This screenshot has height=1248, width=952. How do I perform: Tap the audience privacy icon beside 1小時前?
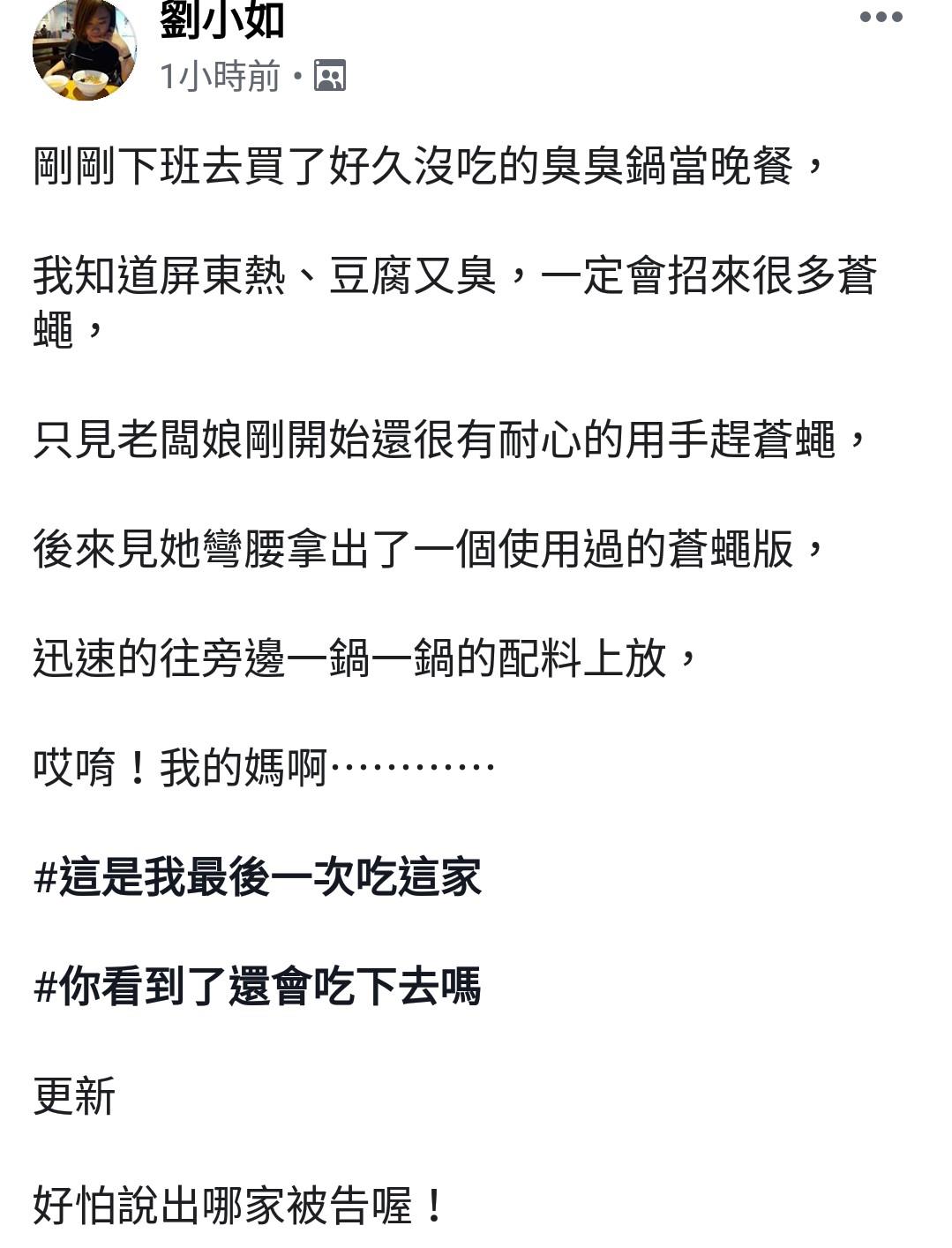330,77
